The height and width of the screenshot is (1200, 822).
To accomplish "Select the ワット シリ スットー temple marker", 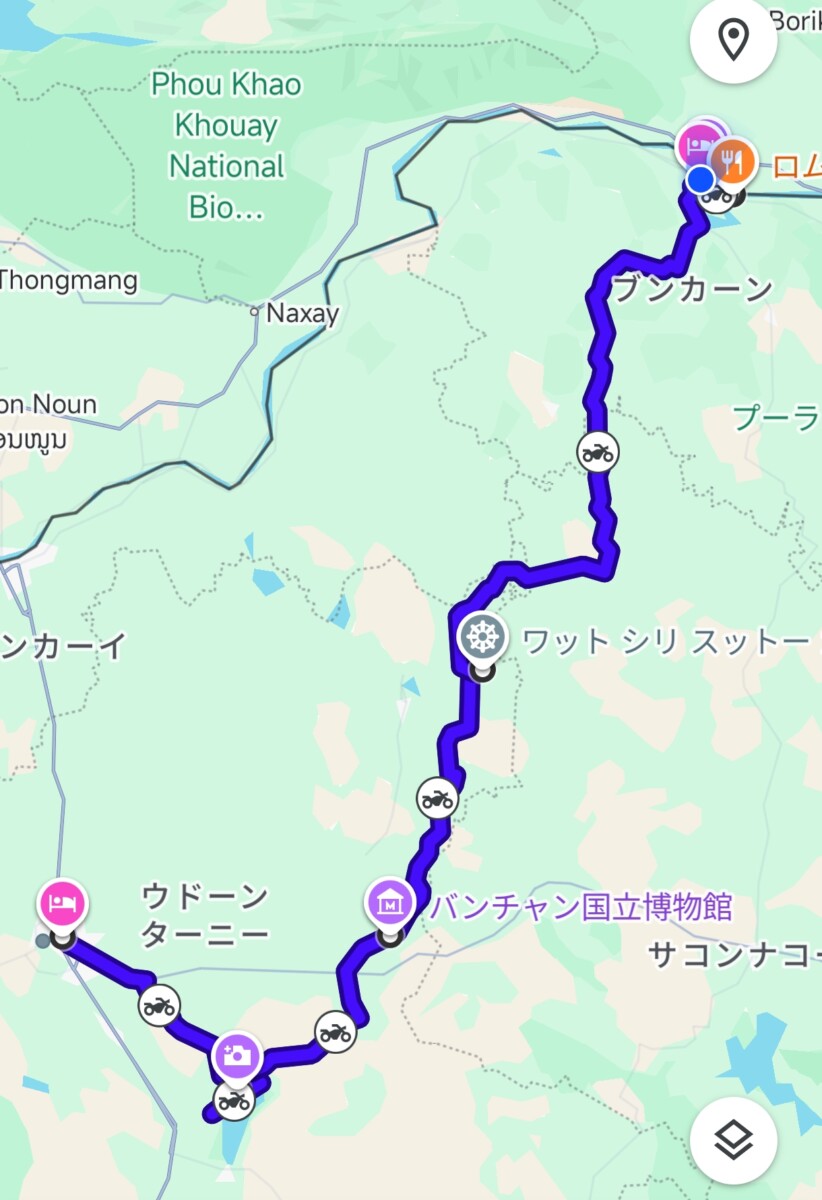I will pyautogui.click(x=483, y=637).
